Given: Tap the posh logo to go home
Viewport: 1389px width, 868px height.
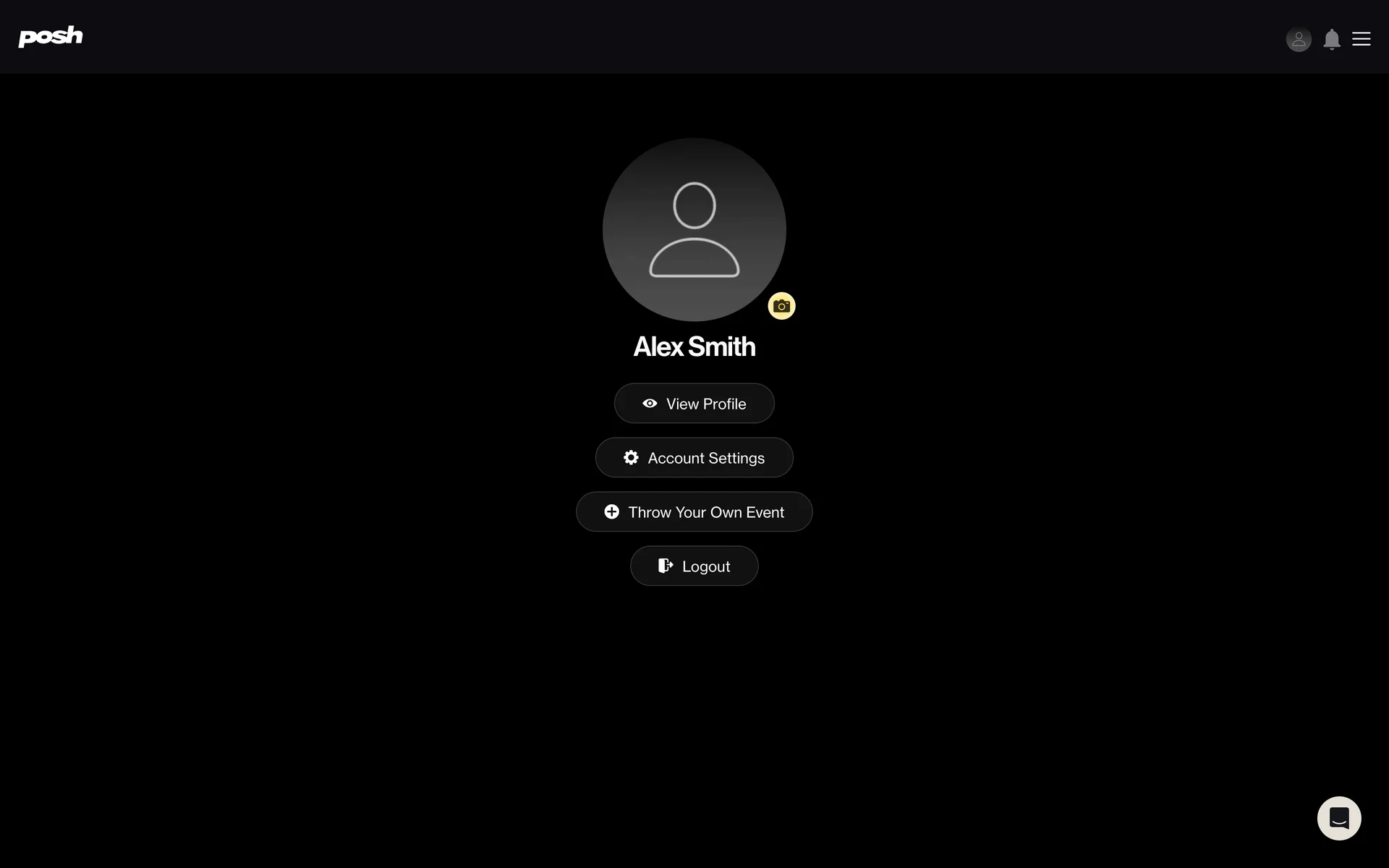Looking at the screenshot, I should click(51, 36).
